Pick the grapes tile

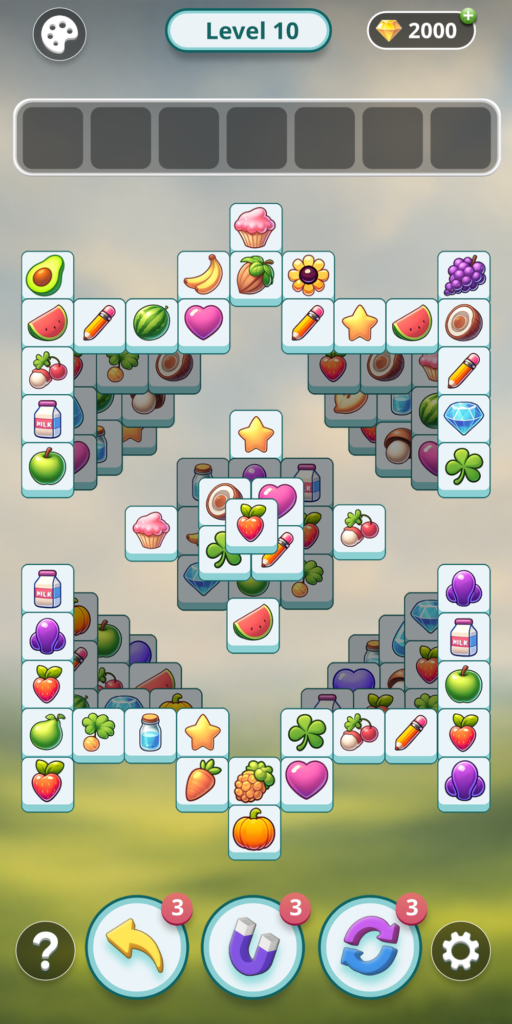(x=464, y=278)
